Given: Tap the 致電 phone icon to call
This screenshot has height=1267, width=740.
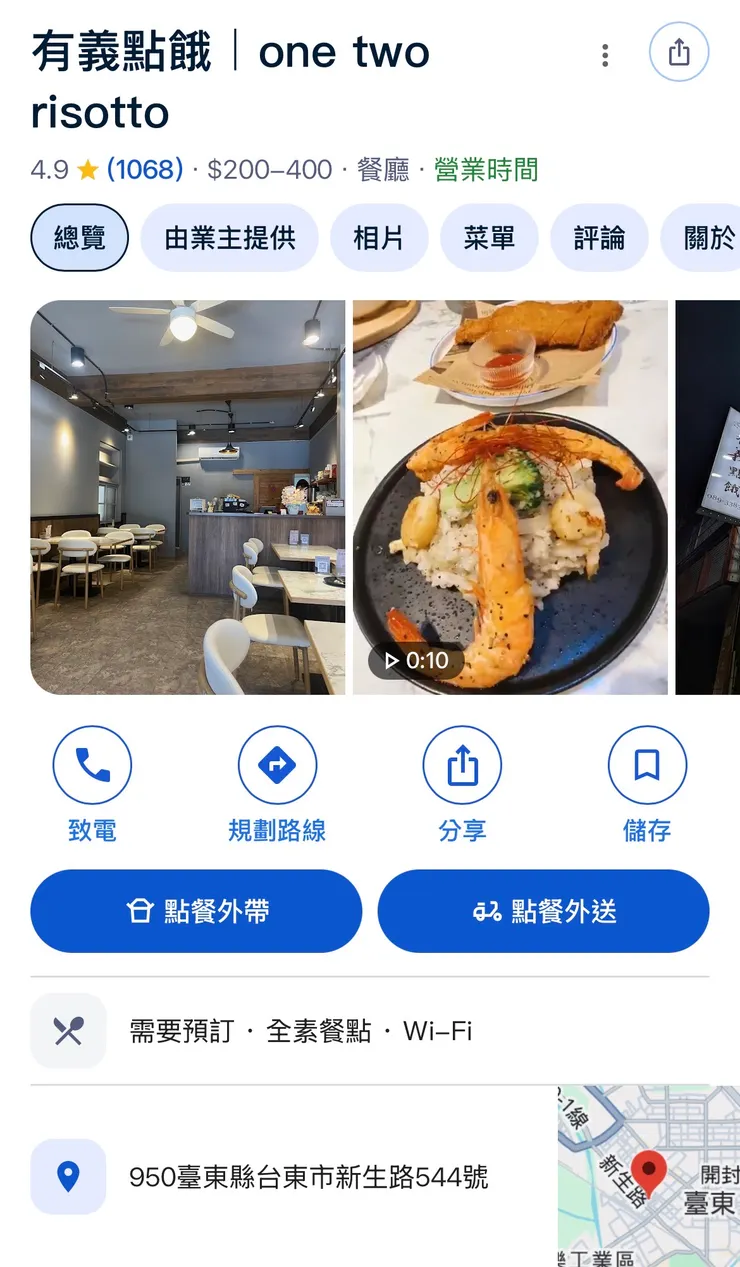Looking at the screenshot, I should tap(92, 764).
